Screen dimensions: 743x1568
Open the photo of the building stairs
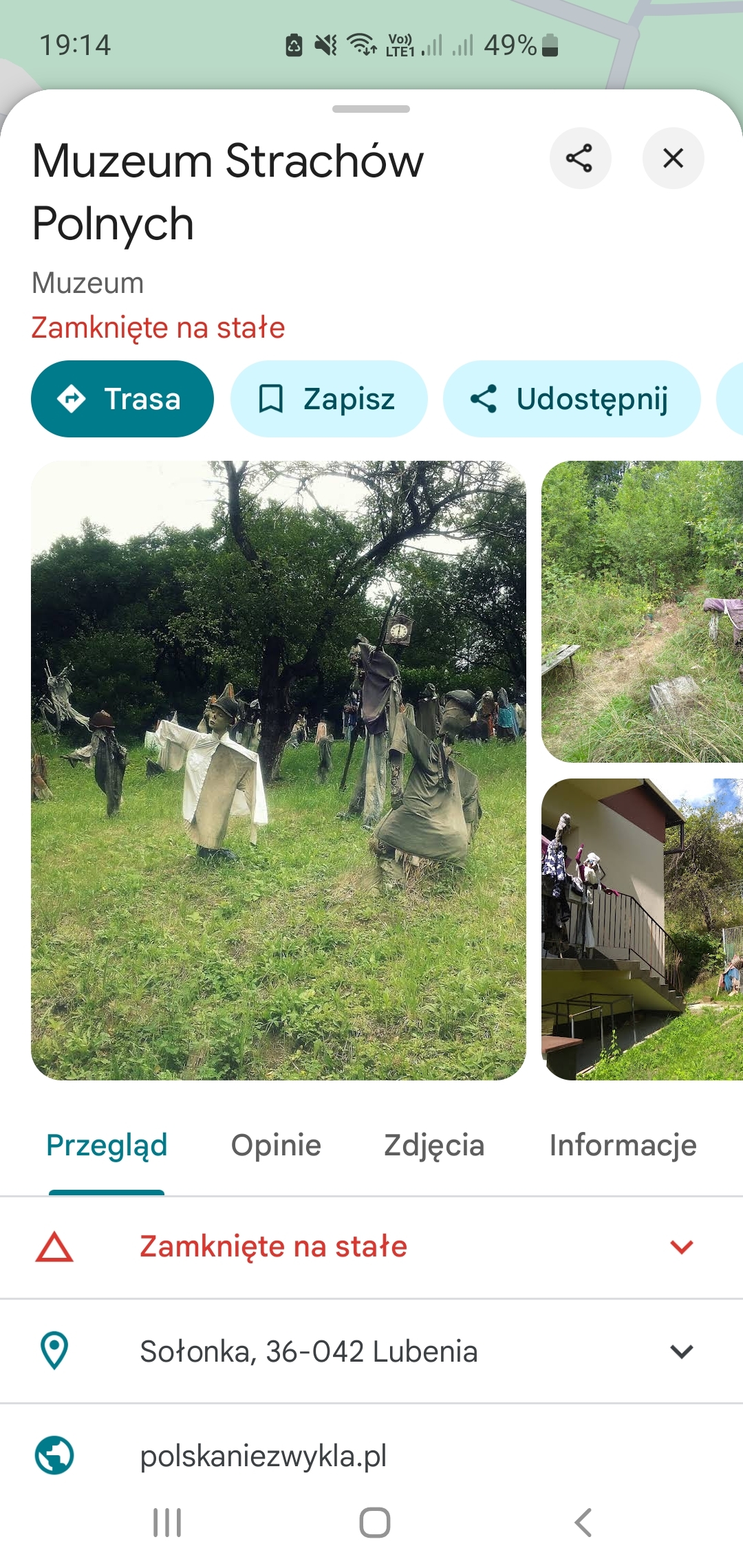pyautogui.click(x=642, y=929)
